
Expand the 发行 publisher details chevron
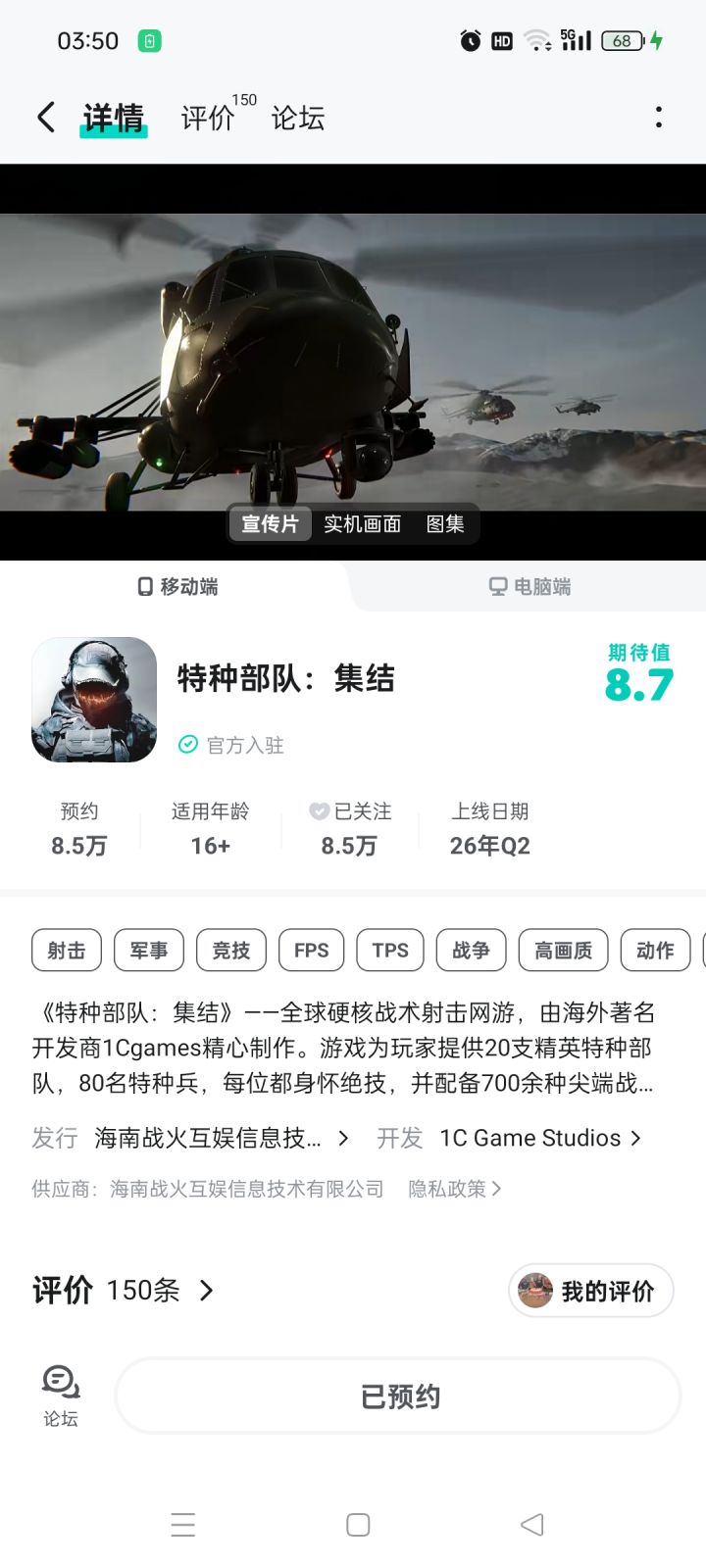(x=342, y=1138)
